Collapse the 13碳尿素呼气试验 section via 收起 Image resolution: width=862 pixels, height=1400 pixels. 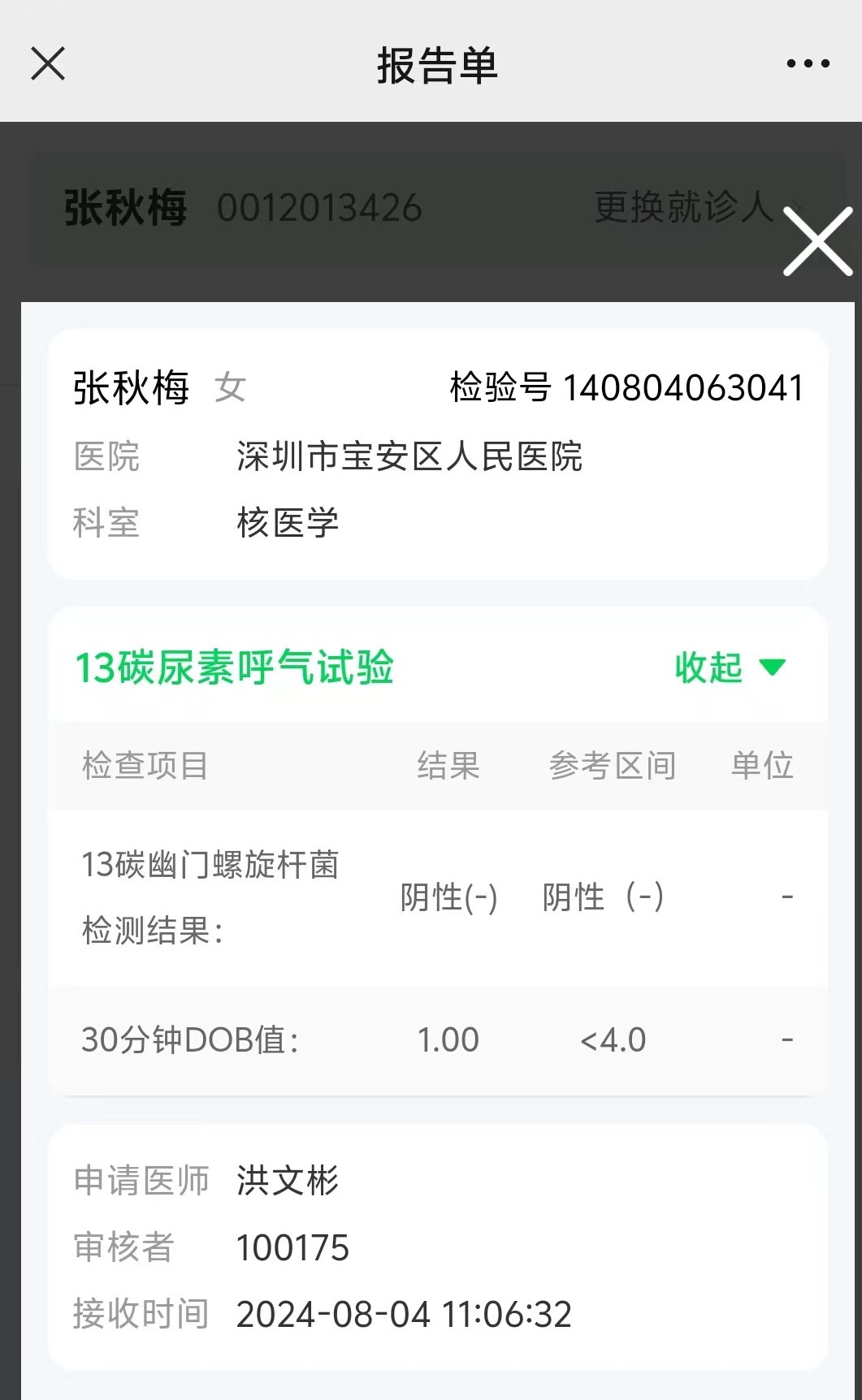click(x=730, y=668)
